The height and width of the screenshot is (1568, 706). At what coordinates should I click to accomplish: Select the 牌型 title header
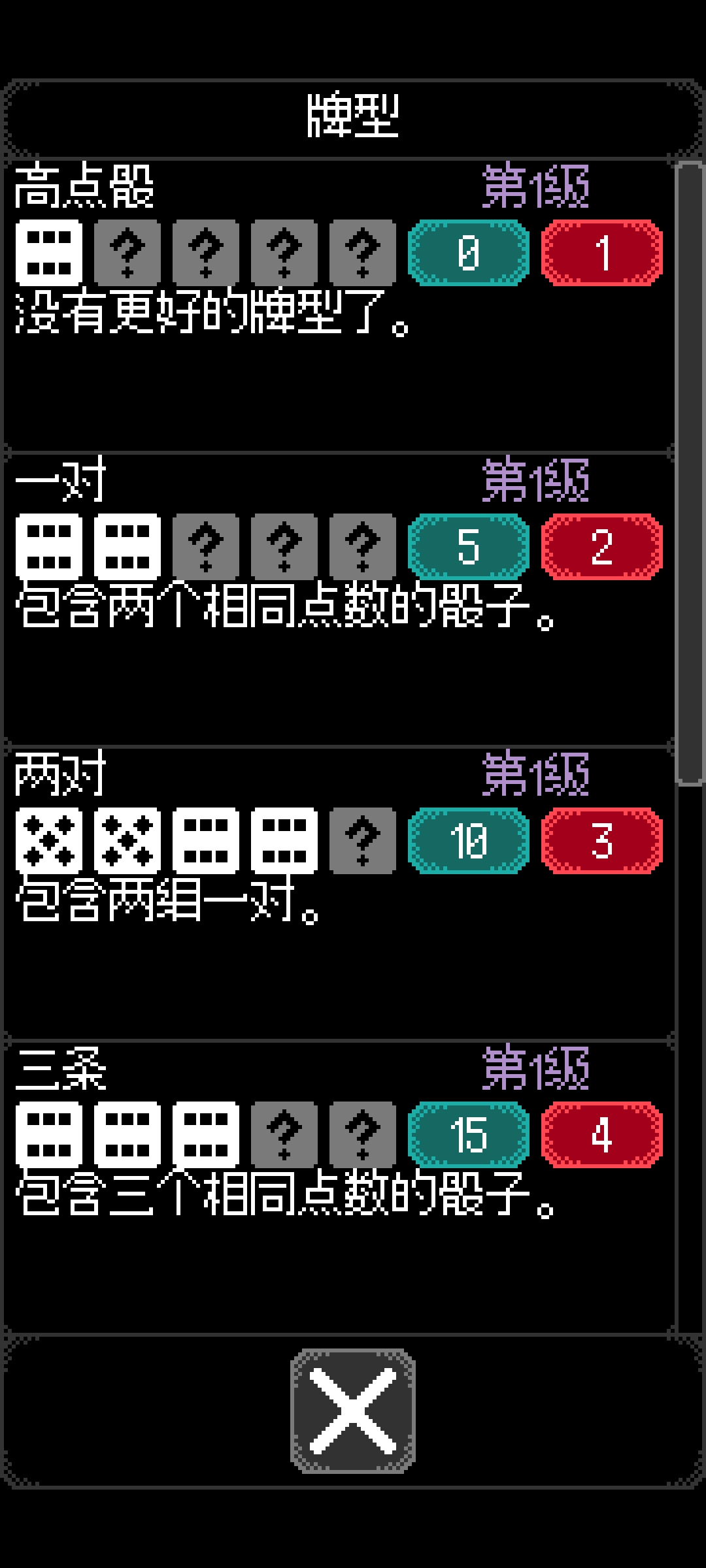click(353, 113)
